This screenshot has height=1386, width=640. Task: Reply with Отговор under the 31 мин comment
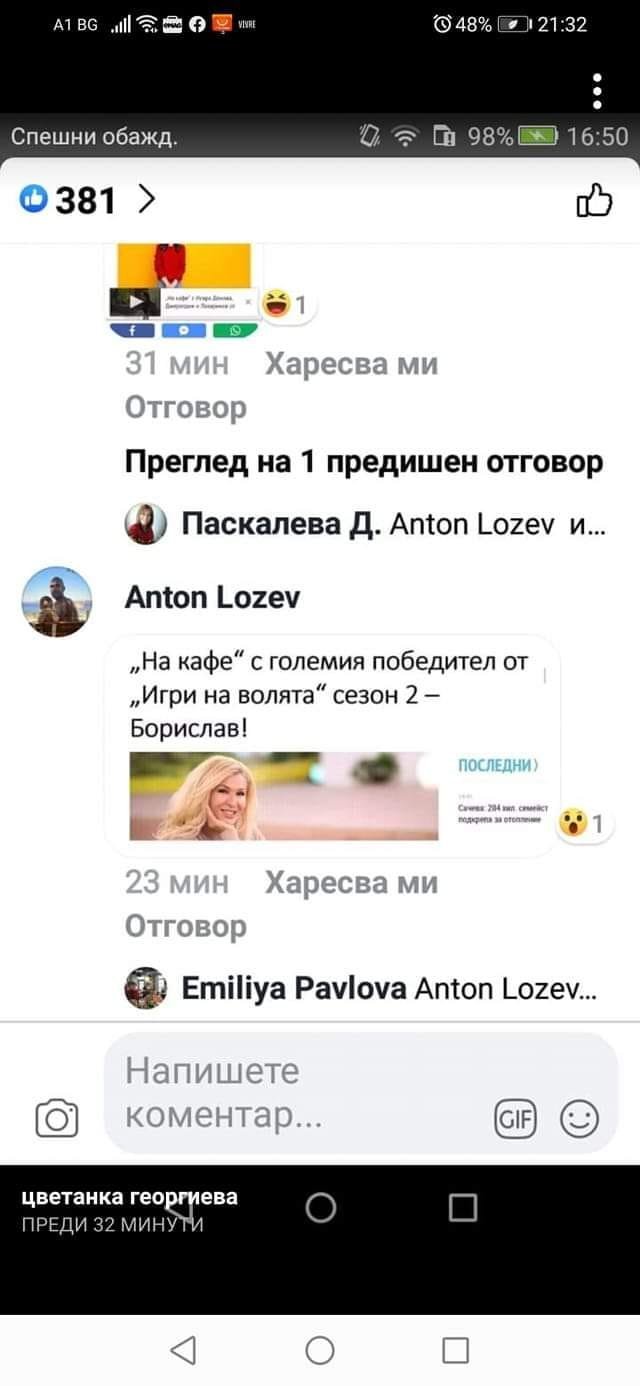[185, 407]
